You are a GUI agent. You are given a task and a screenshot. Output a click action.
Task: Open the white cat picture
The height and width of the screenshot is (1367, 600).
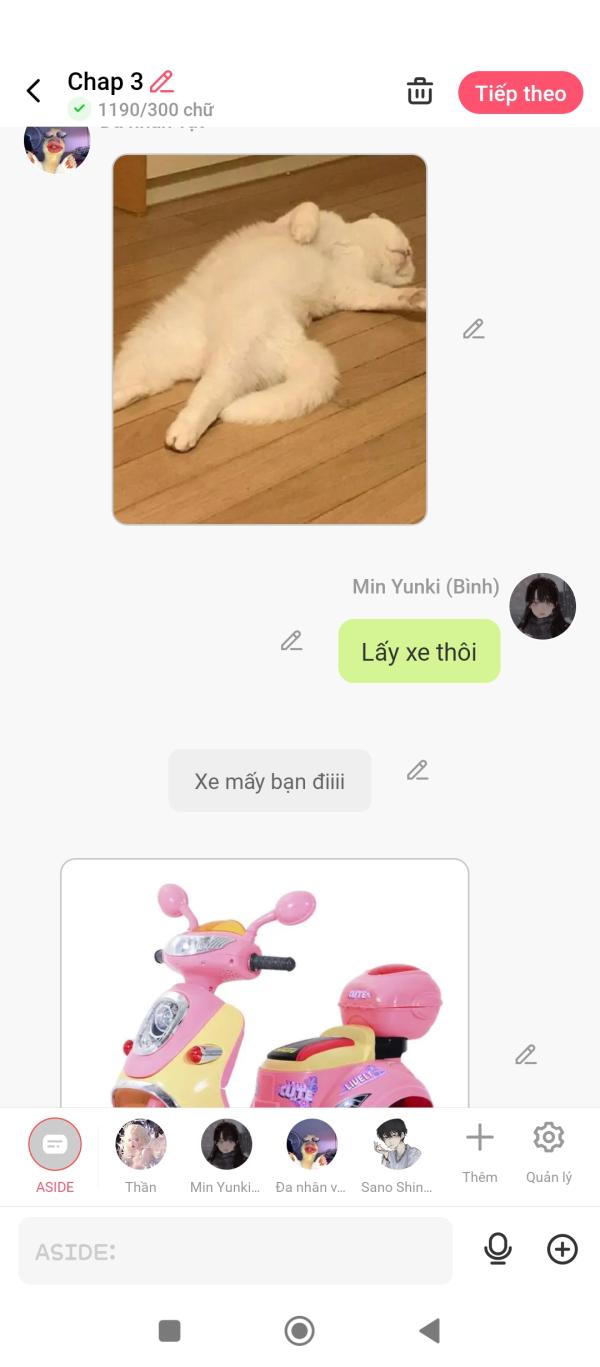[x=269, y=339]
